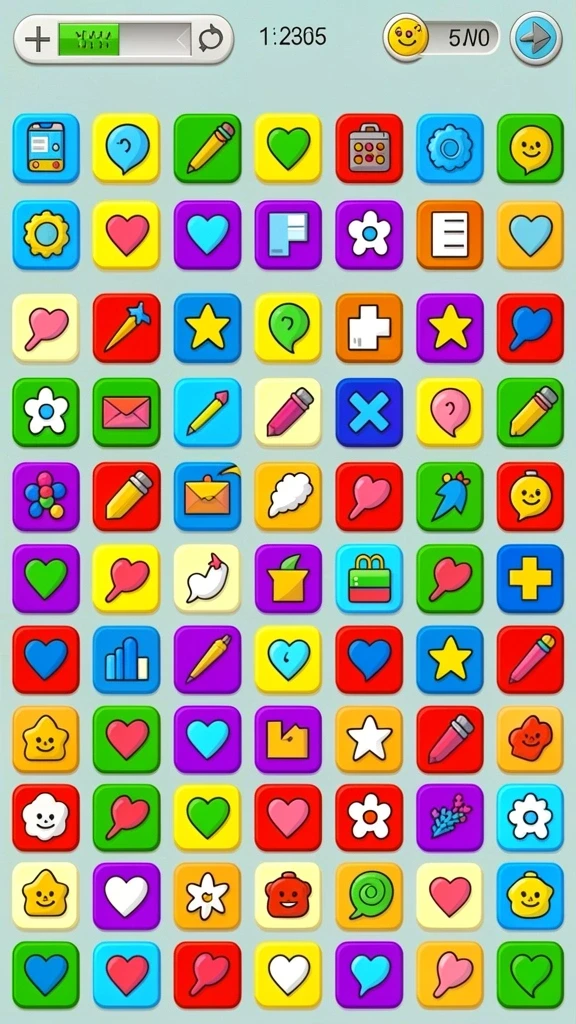576x1024 pixels.
Task: Tap the orange tile with green spiral bubble
Action: [x=369, y=896]
